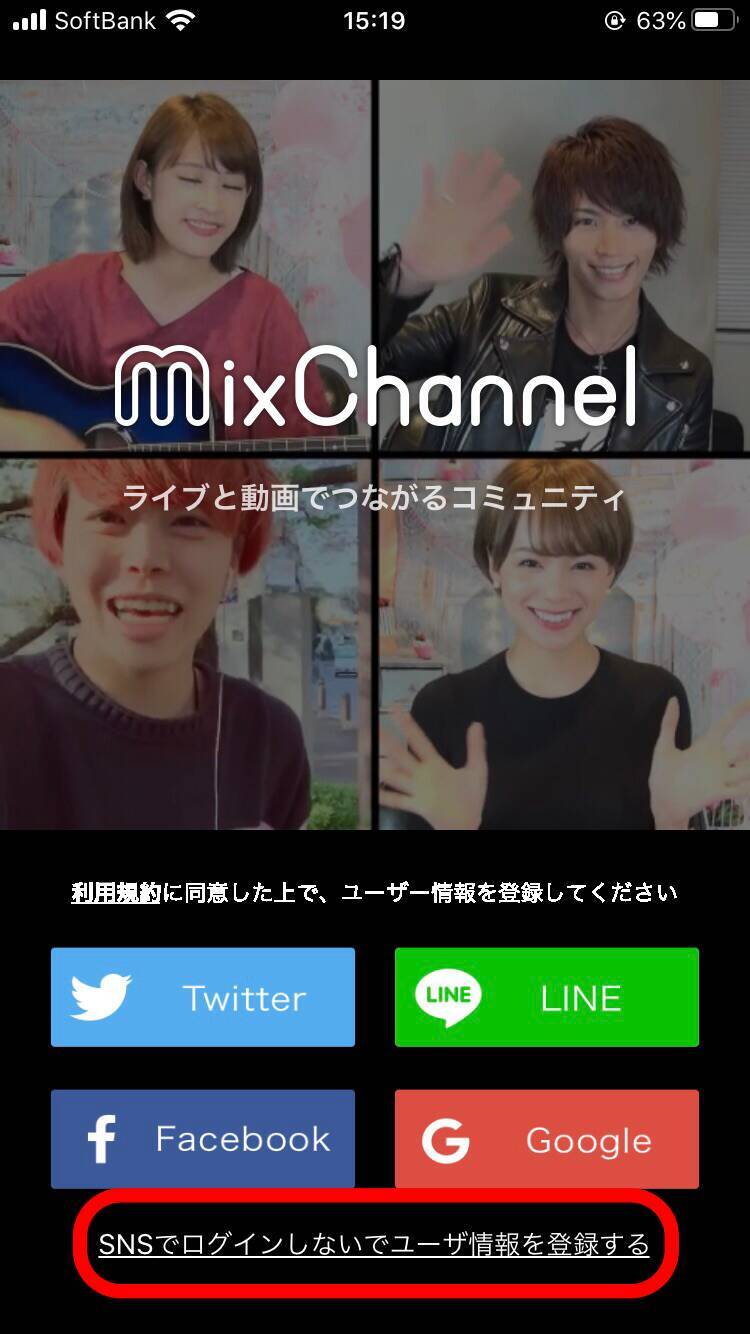Open the 利用規約 terms link
750x1334 pixels.
tap(116, 892)
